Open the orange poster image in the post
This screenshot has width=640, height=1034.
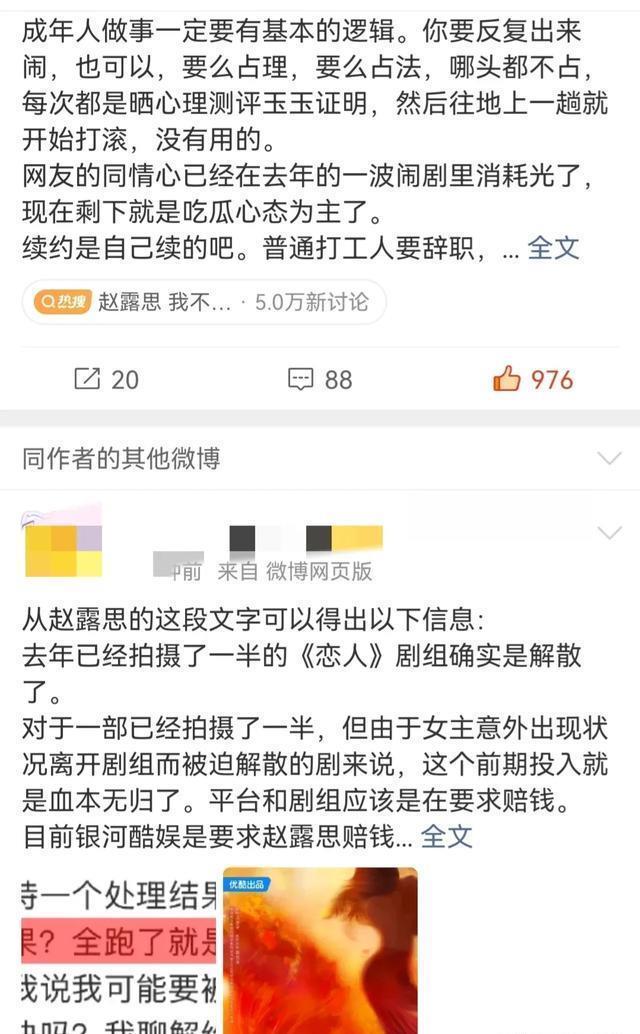tap(320, 950)
